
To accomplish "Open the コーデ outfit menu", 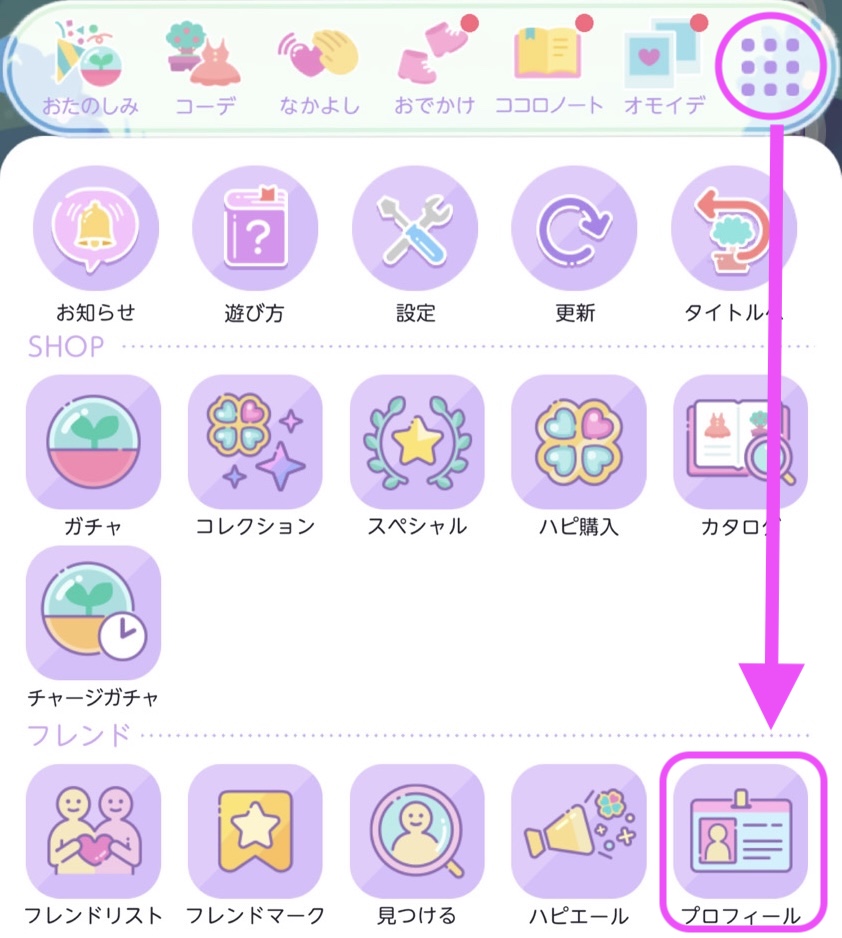I will 206,65.
